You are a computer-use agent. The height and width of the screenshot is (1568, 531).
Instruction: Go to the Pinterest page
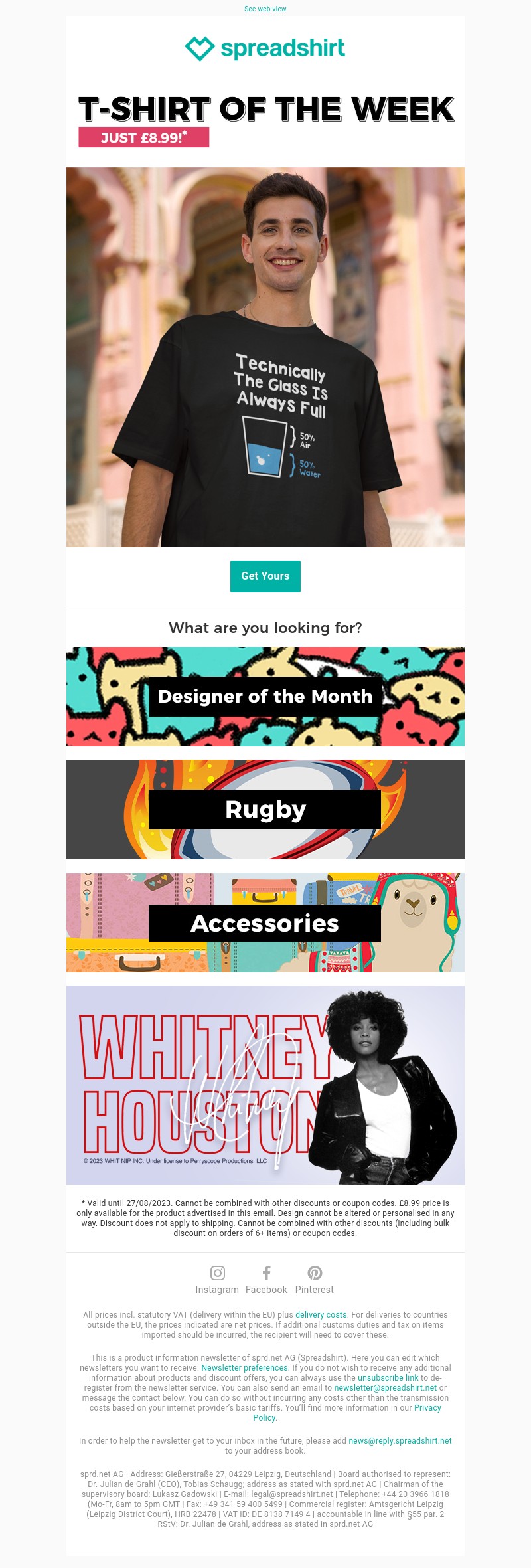[315, 1280]
